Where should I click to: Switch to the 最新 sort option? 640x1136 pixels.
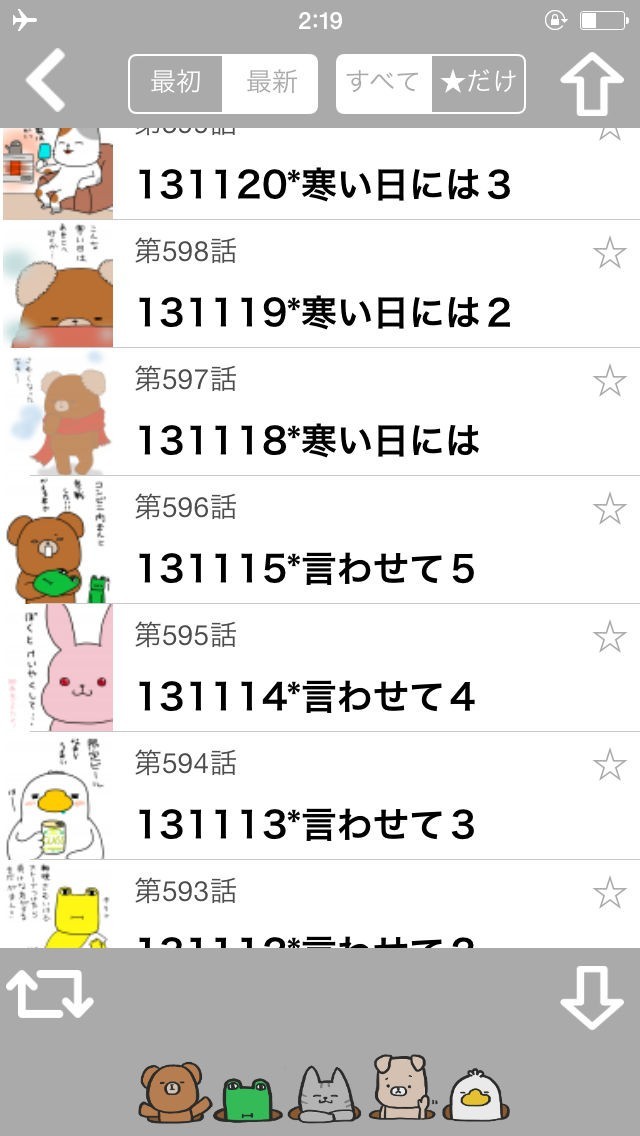(x=271, y=83)
